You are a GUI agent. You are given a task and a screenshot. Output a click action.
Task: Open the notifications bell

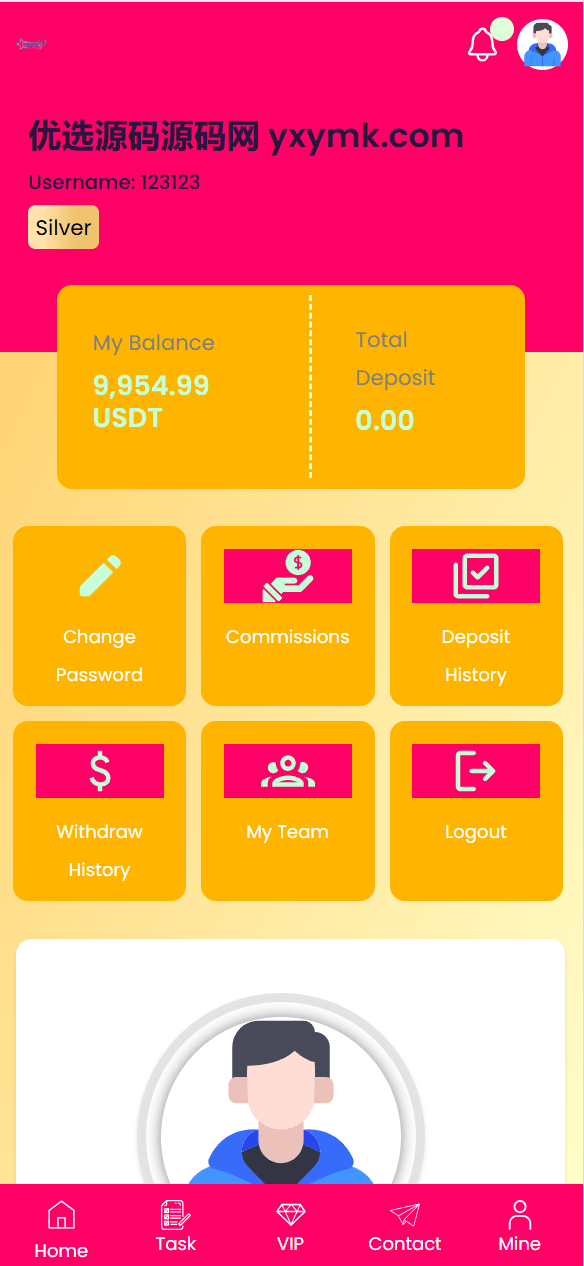483,44
